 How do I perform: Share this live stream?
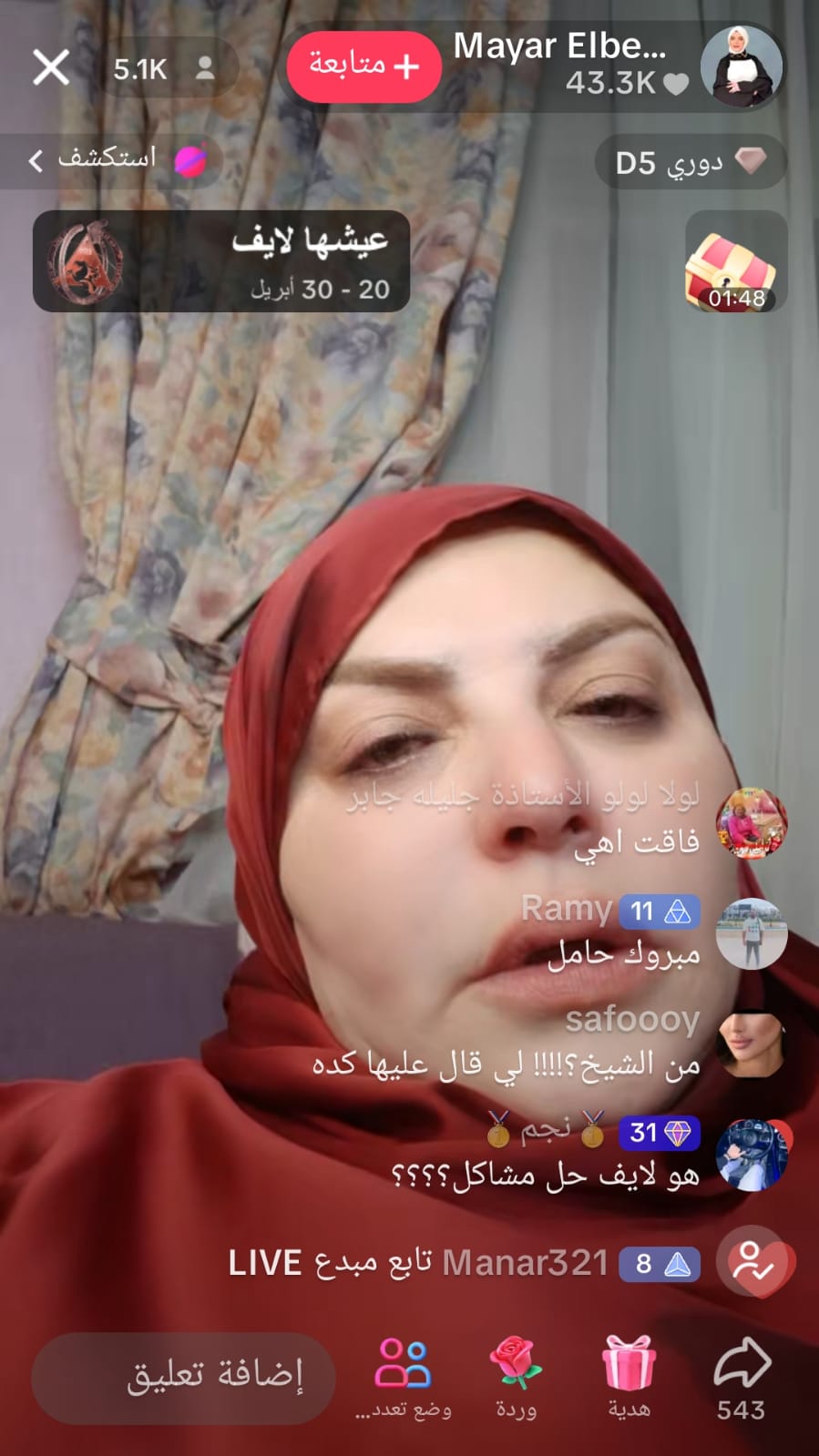point(741,1375)
